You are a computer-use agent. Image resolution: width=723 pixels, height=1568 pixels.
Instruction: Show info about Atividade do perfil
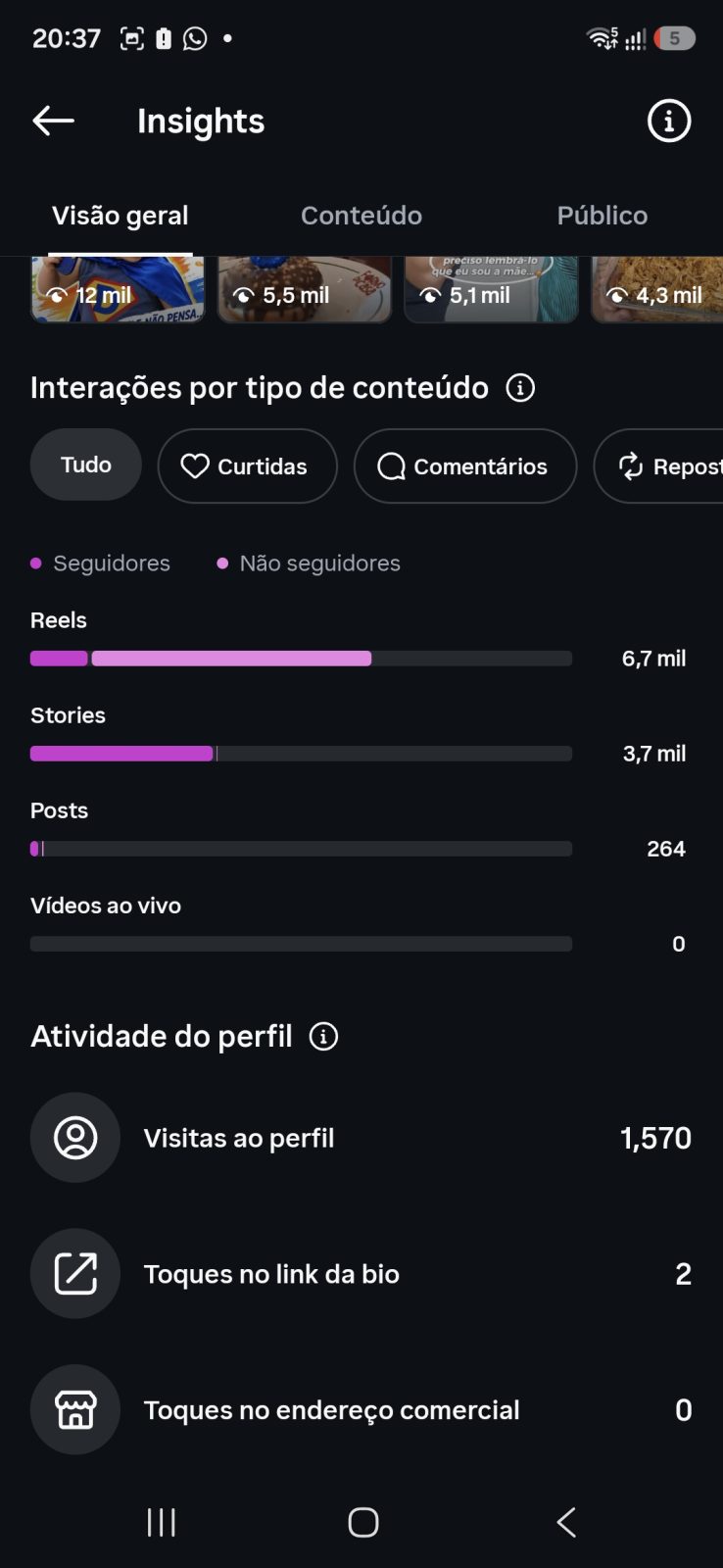[x=323, y=1037]
